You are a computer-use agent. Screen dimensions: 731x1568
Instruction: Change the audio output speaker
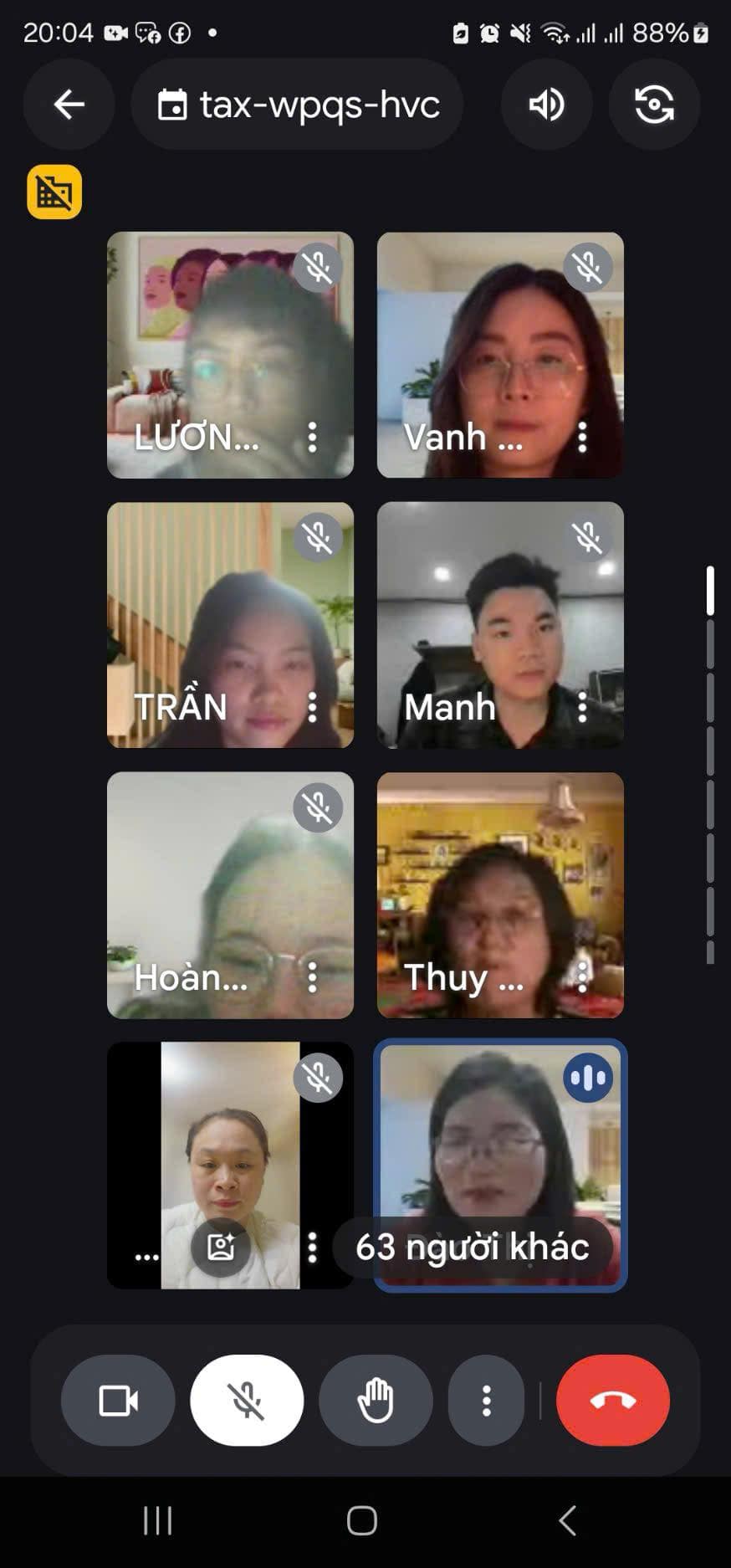pos(546,105)
